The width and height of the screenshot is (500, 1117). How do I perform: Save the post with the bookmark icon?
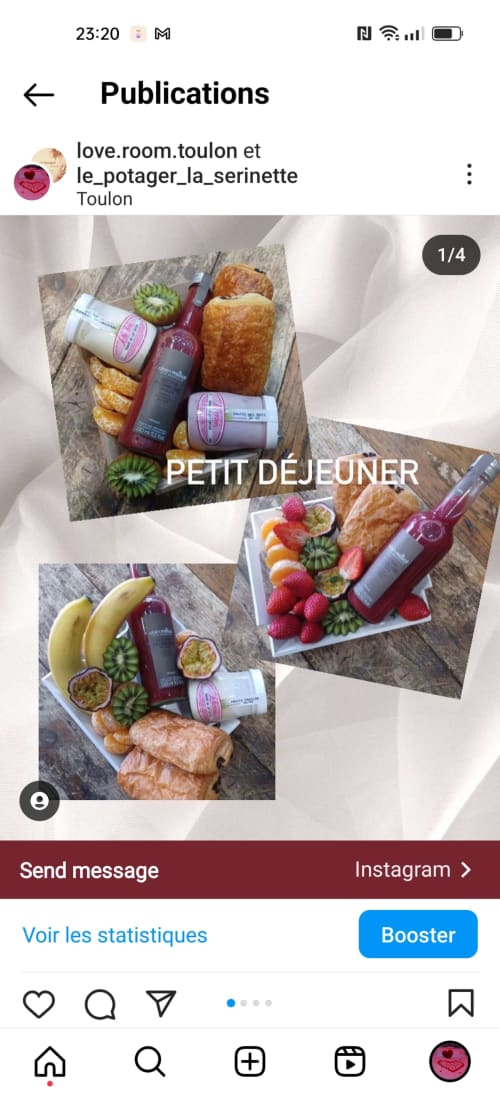(x=461, y=1003)
